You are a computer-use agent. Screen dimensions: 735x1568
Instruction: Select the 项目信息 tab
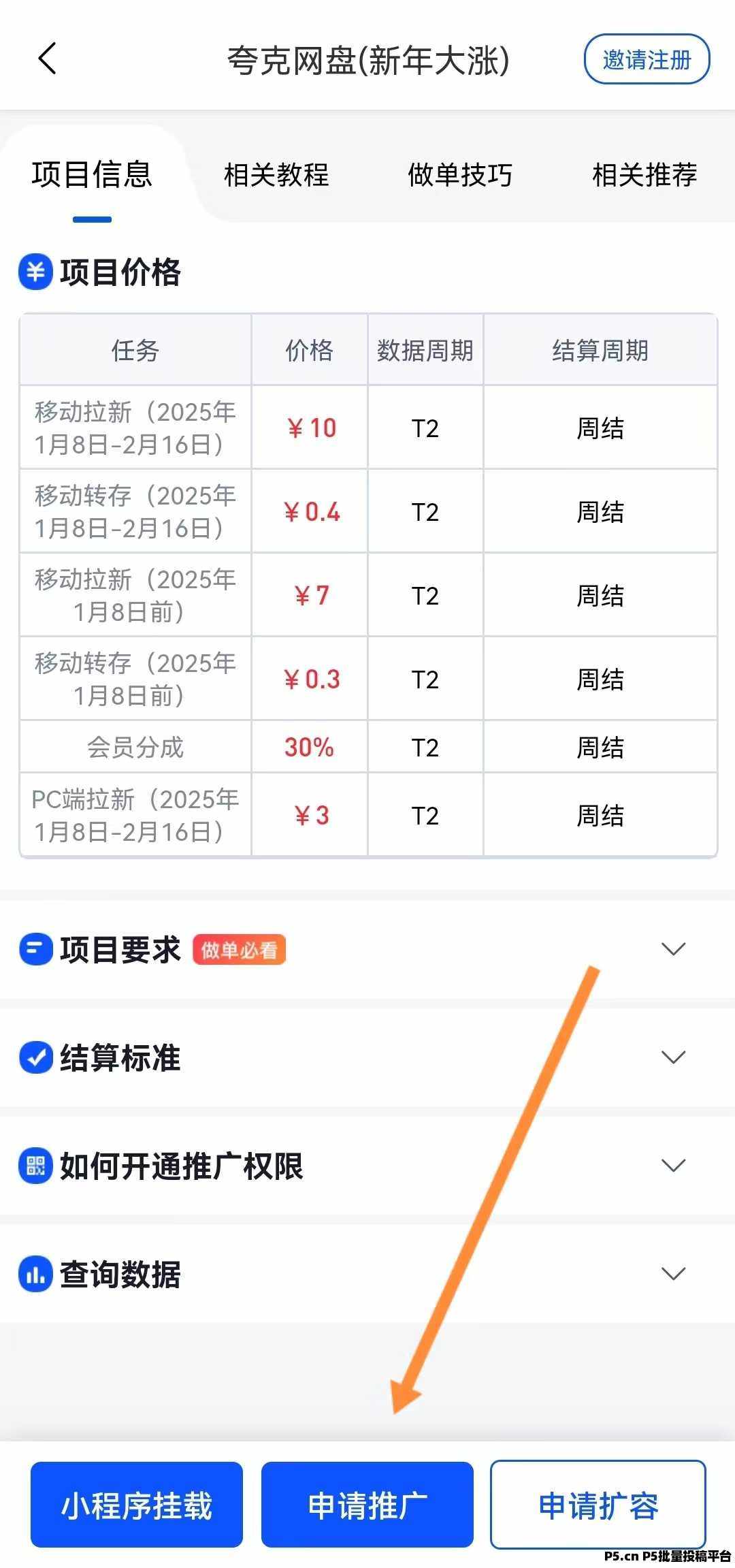point(92,175)
